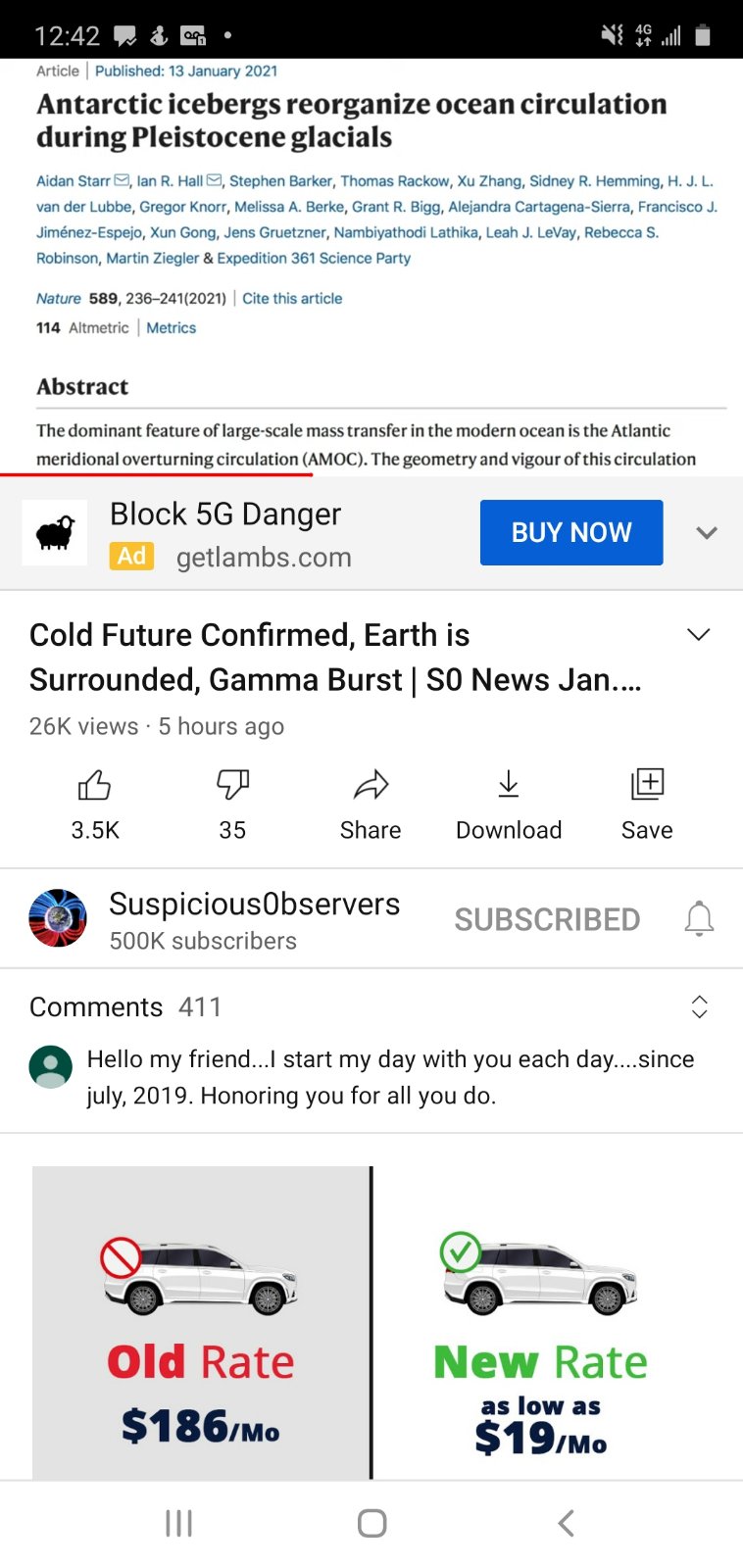Save the video to a playlist
This screenshot has width=743, height=1568.
[x=647, y=801]
